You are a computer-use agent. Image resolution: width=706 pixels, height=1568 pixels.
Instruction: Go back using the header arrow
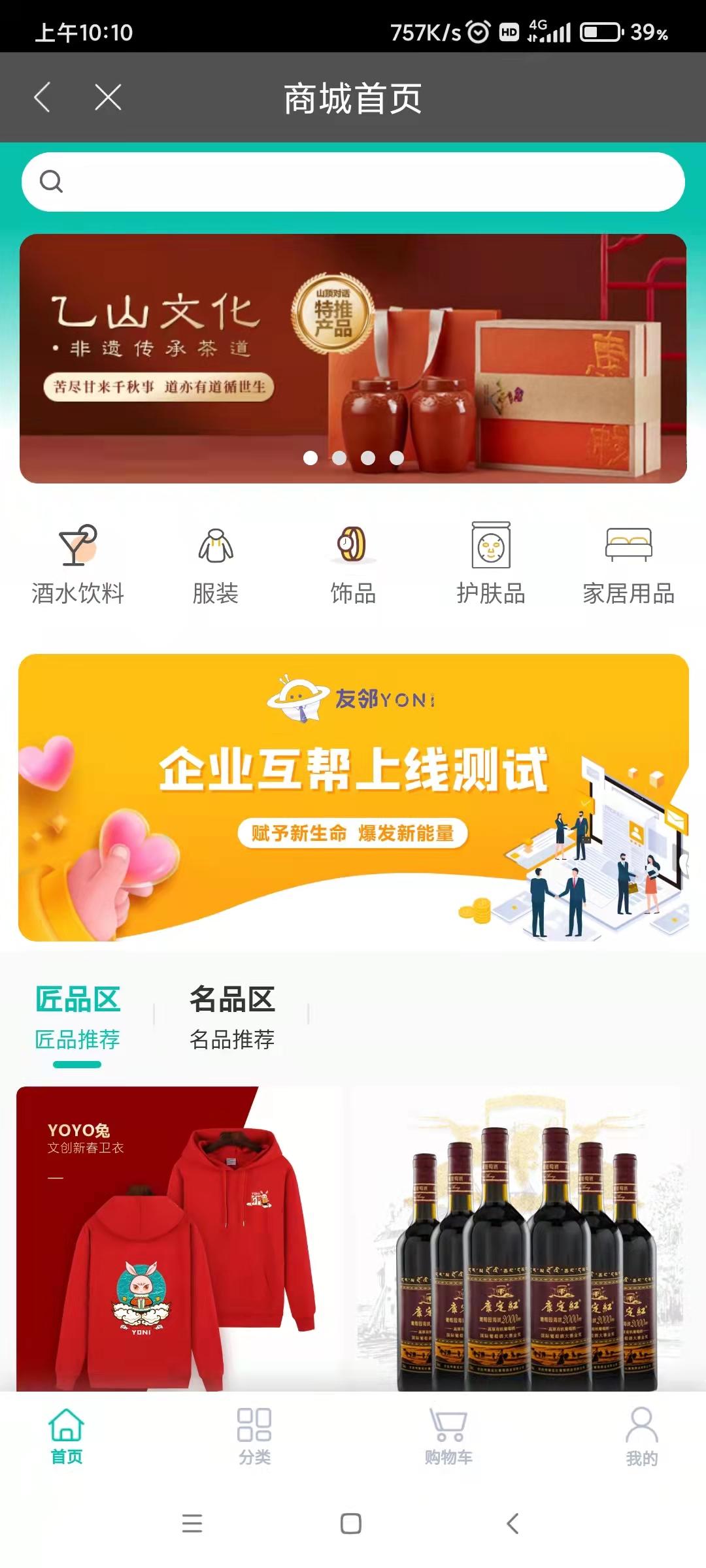point(42,97)
